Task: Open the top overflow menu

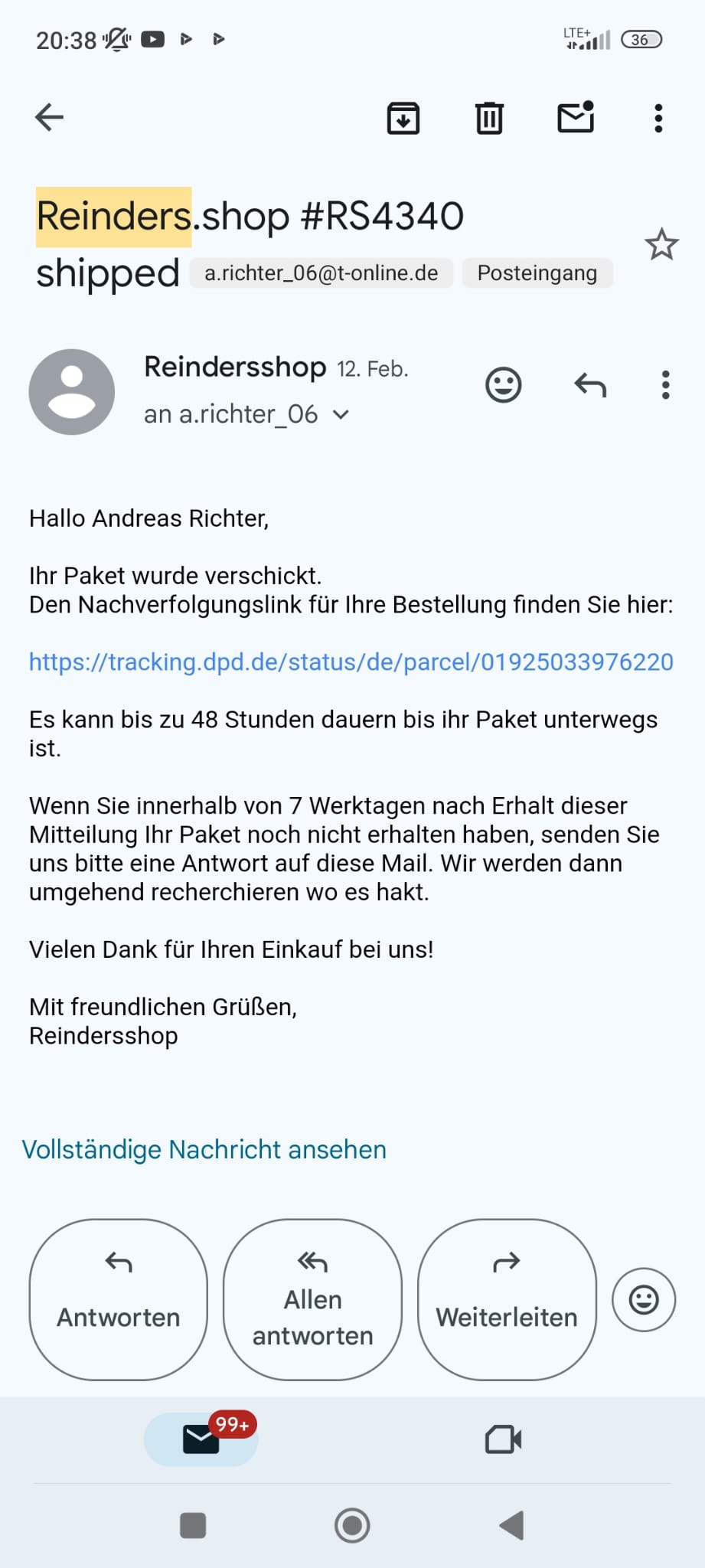Action: (658, 118)
